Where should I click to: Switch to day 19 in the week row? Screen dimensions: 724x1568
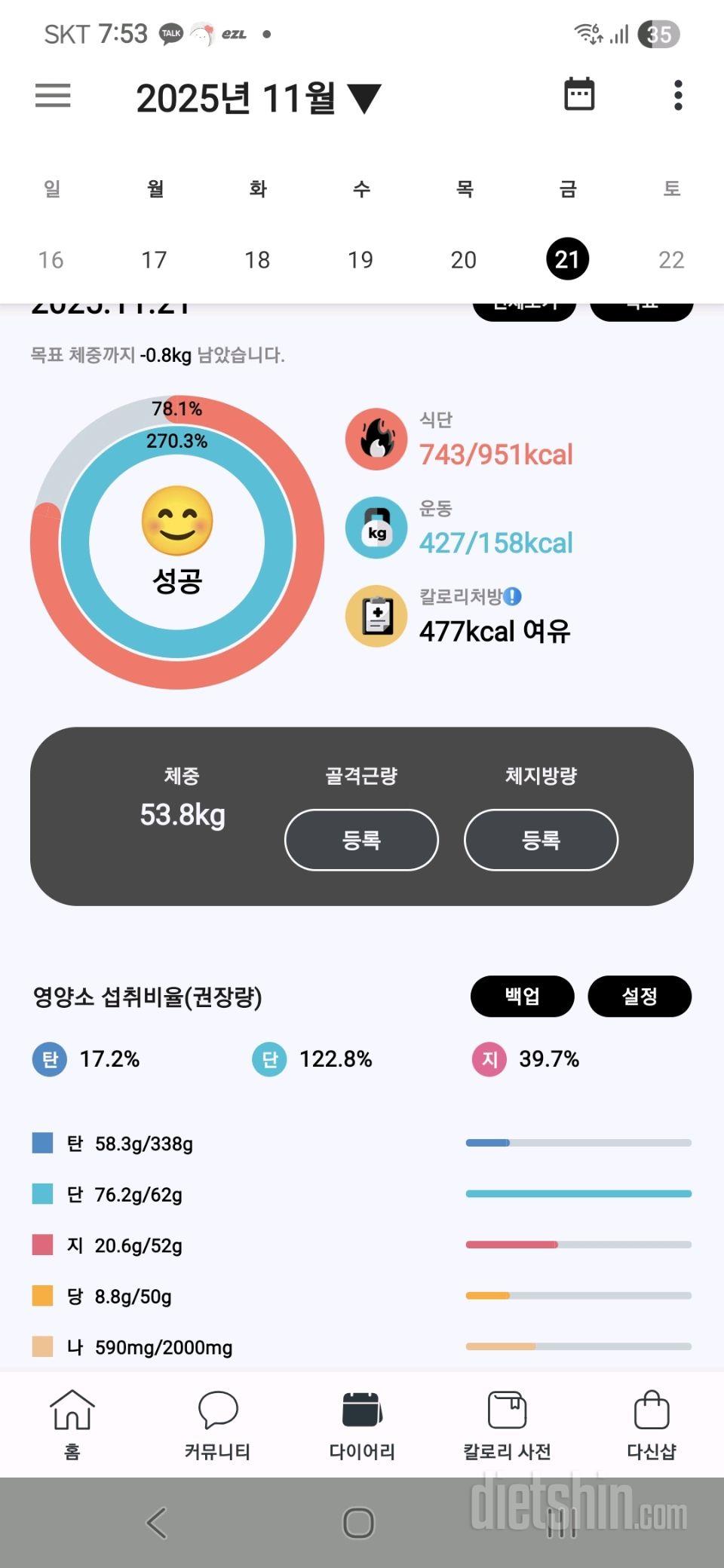click(360, 259)
